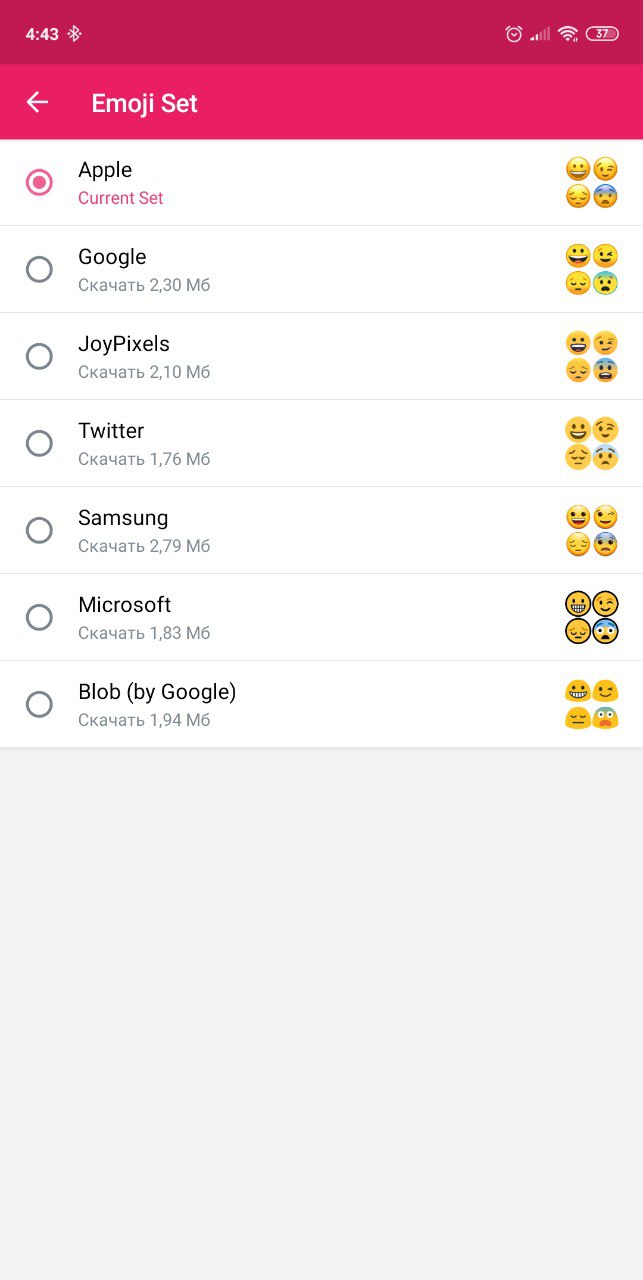This screenshot has height=1280, width=643.
Task: Choose the Google emoji set
Action: point(39,269)
